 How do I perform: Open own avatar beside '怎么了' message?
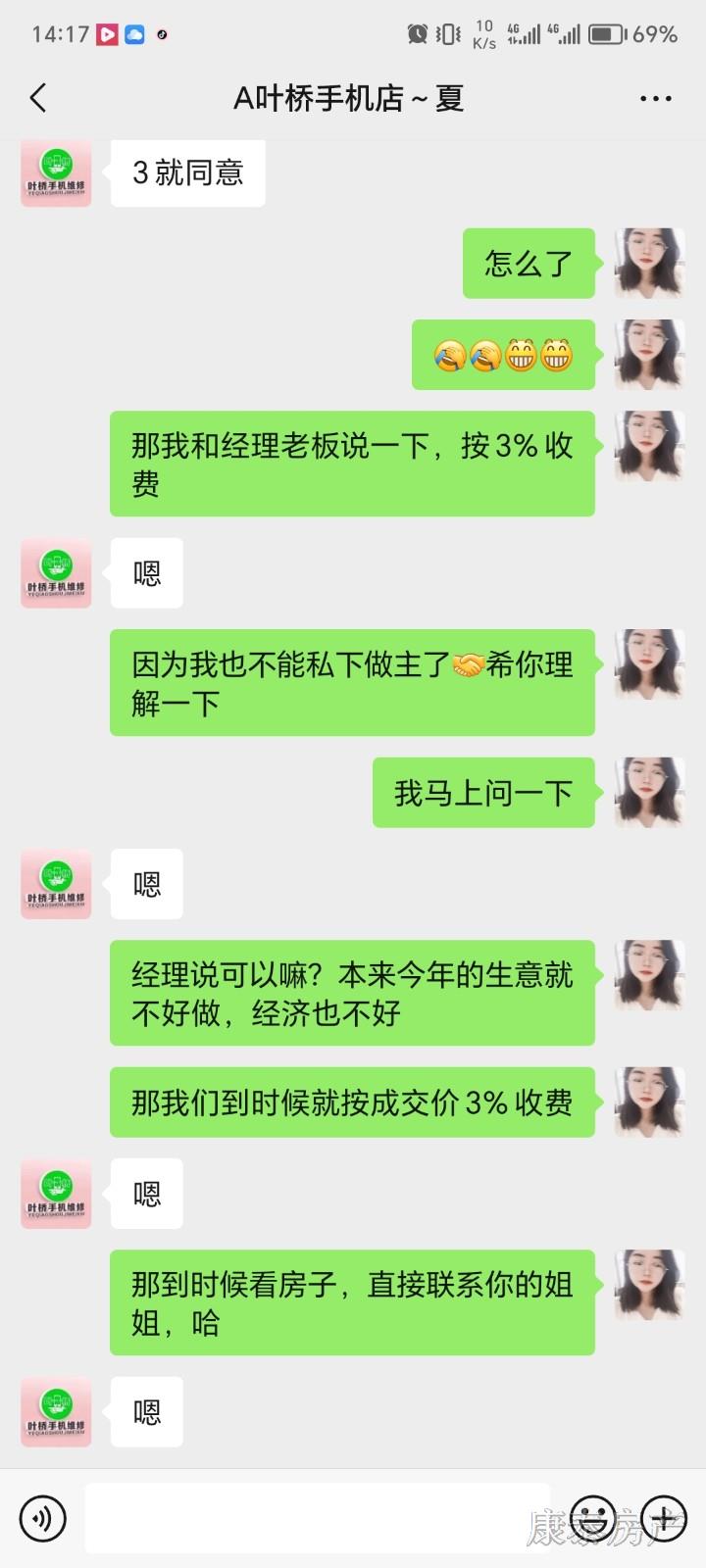pyautogui.click(x=649, y=263)
